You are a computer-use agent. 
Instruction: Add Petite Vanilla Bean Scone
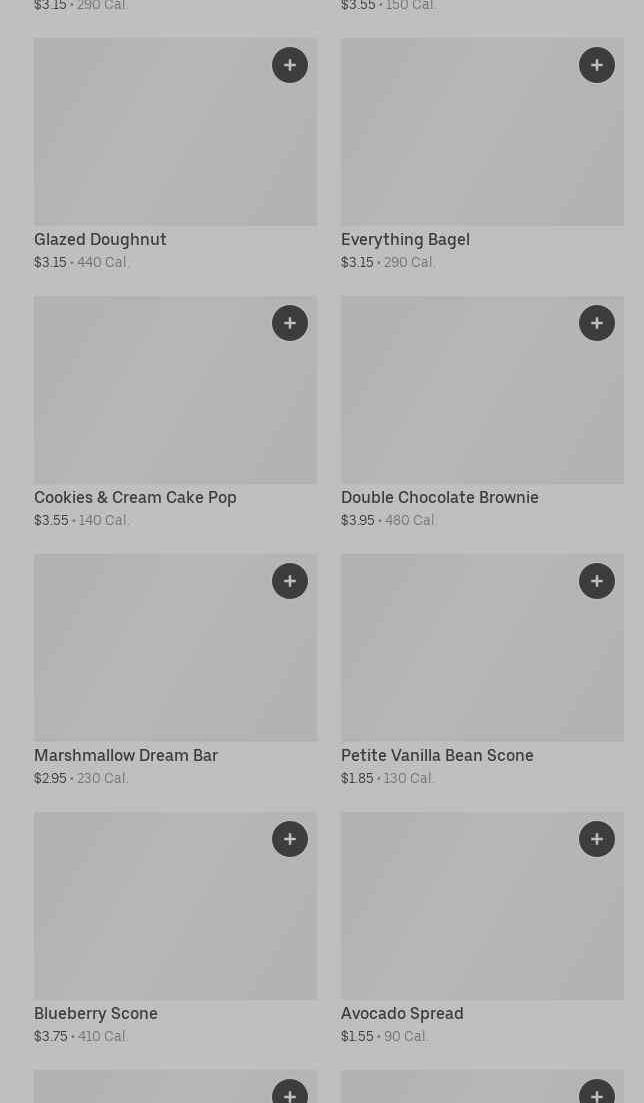597,581
